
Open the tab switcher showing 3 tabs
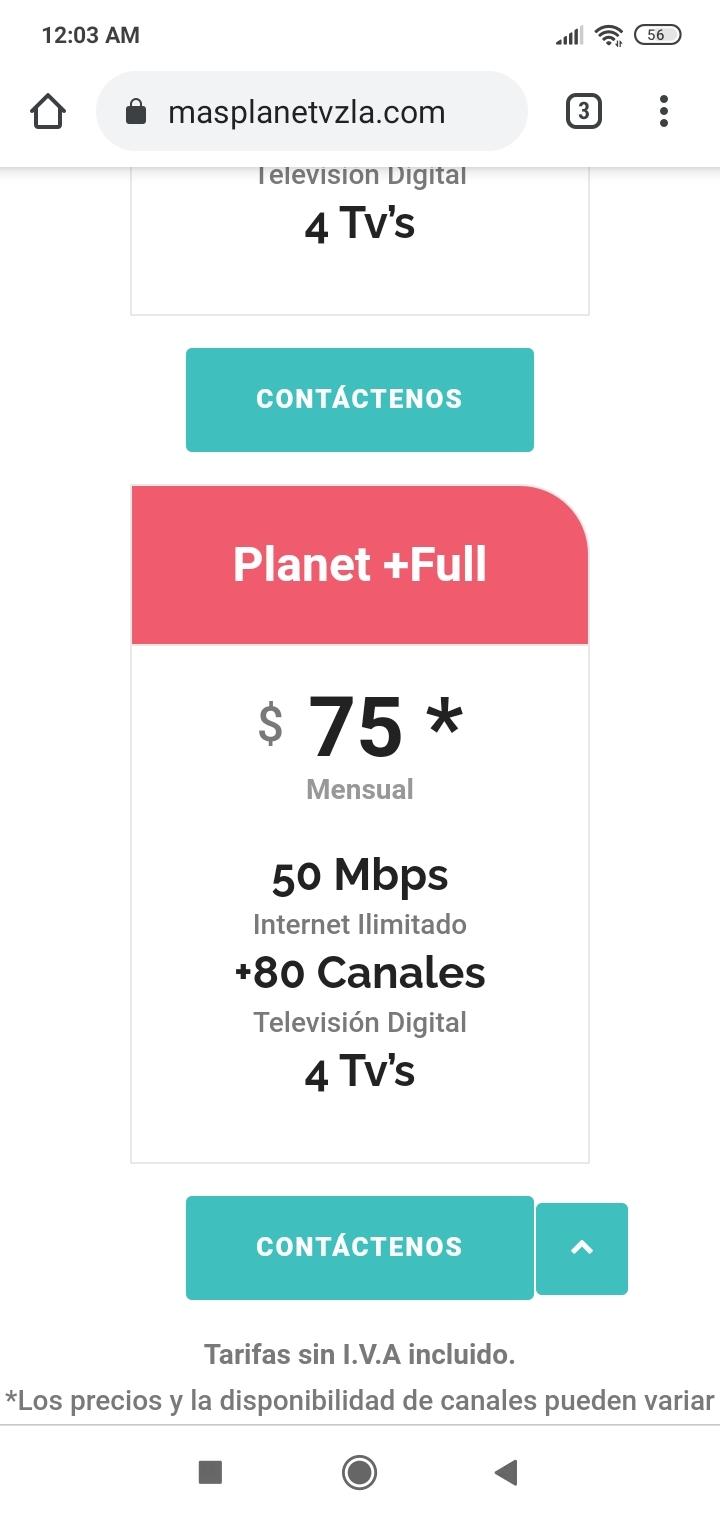584,112
